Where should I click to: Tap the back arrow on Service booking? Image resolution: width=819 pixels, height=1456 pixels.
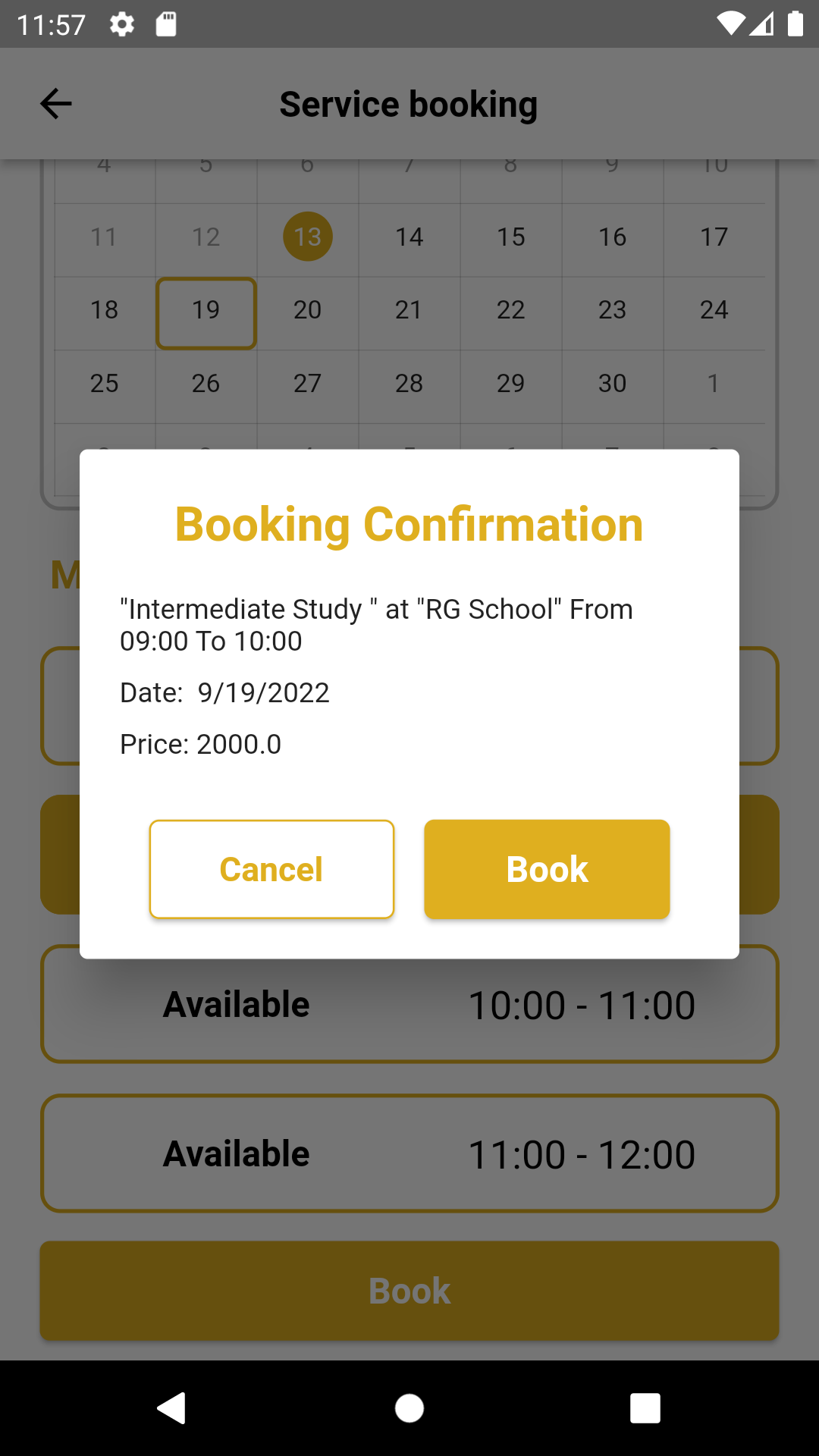[55, 103]
